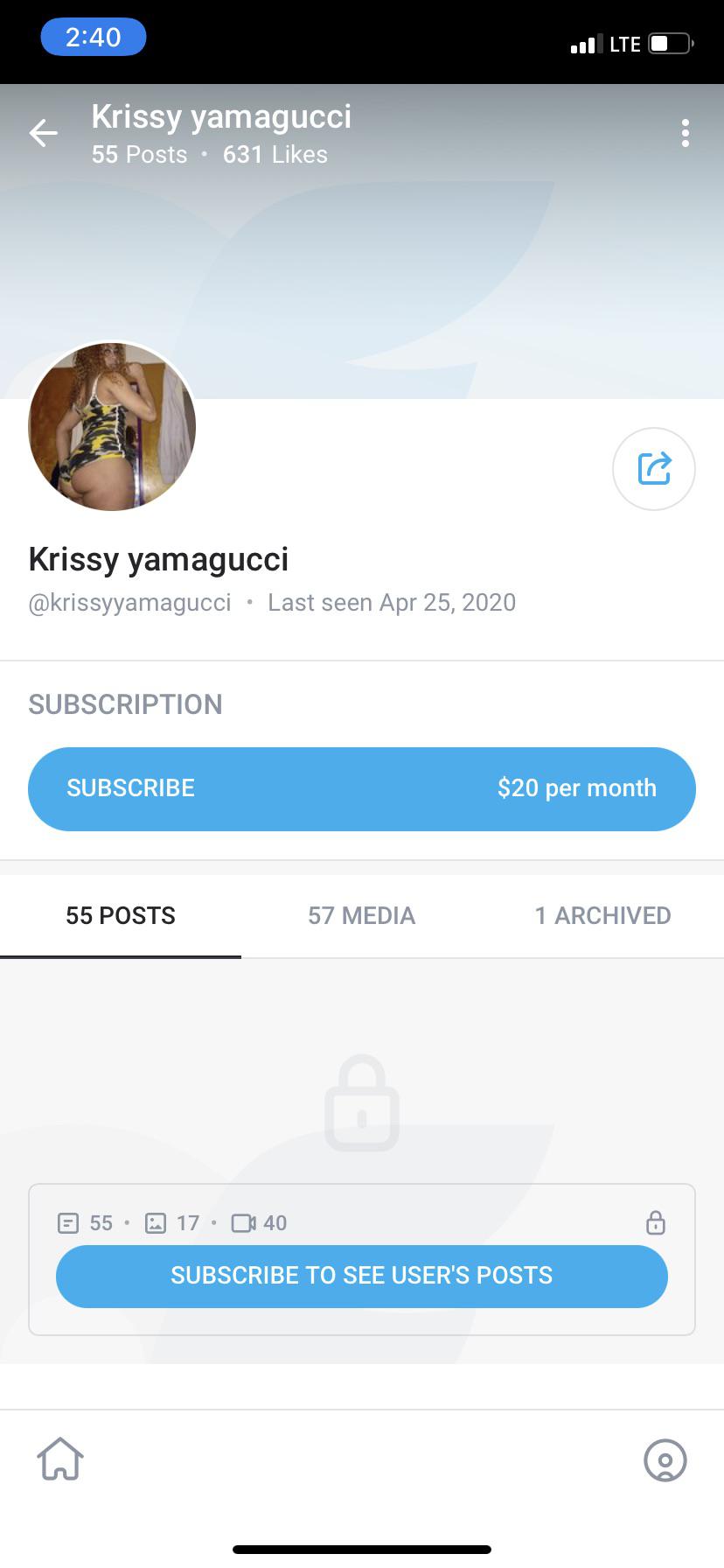Click SUBSCRIBE for $20 per month
724x1568 pixels.
361,787
